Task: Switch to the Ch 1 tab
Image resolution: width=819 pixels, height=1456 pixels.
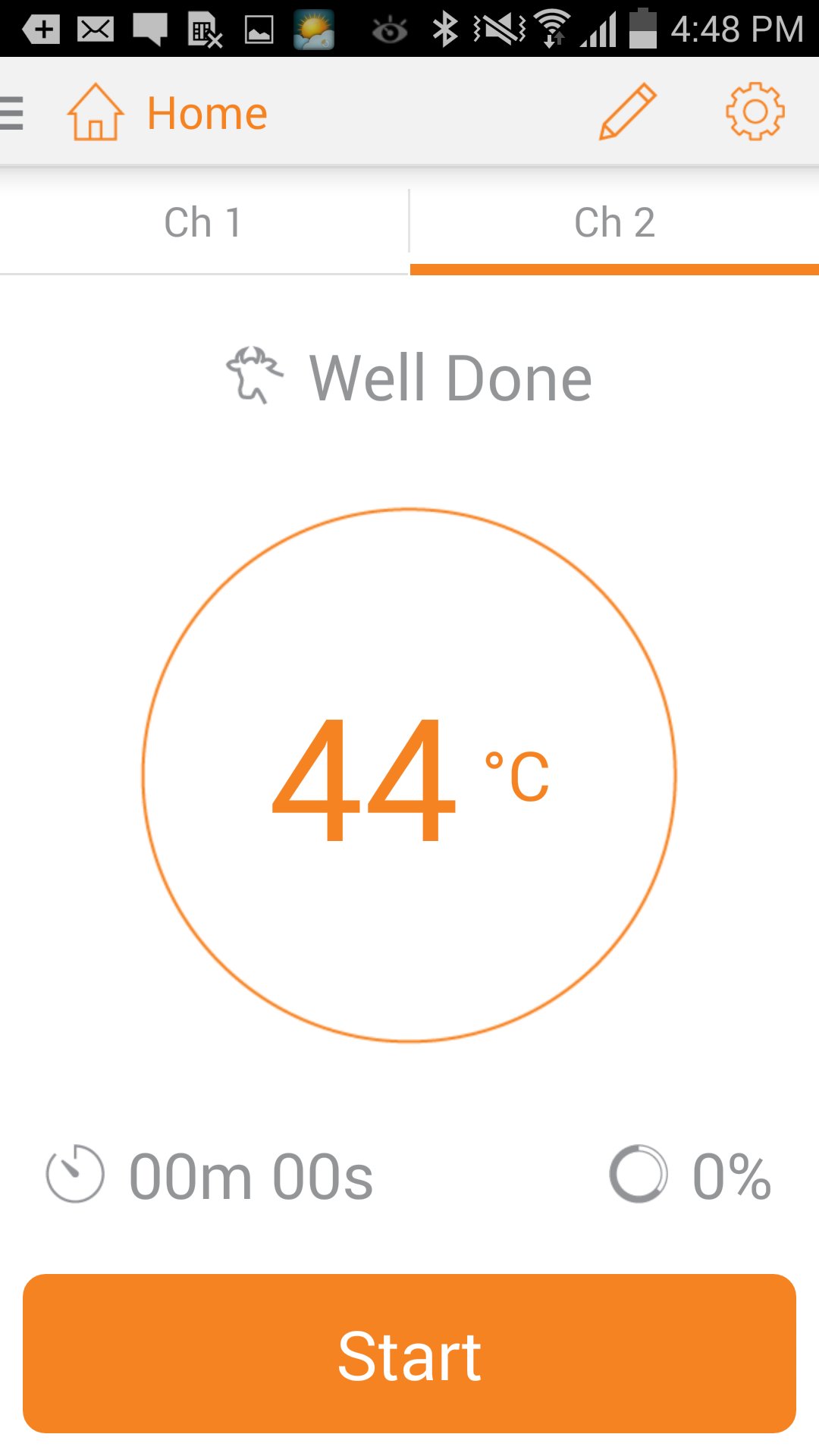Action: pos(203,223)
